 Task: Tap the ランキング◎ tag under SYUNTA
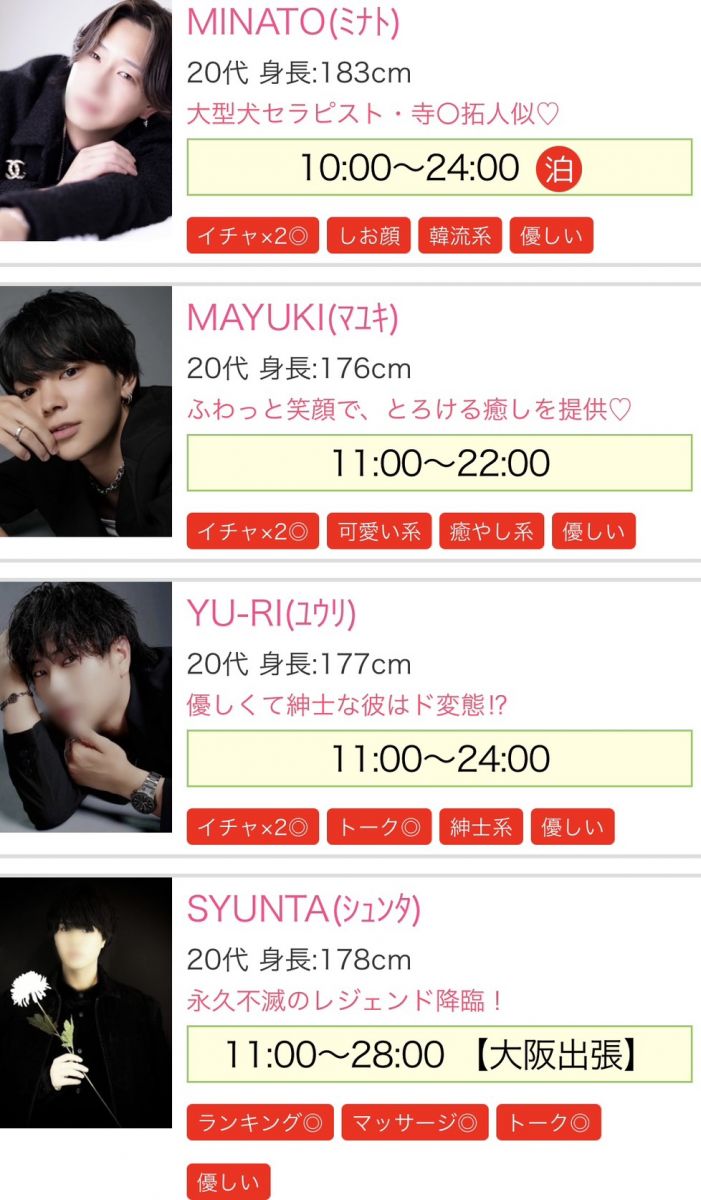click(260, 1122)
